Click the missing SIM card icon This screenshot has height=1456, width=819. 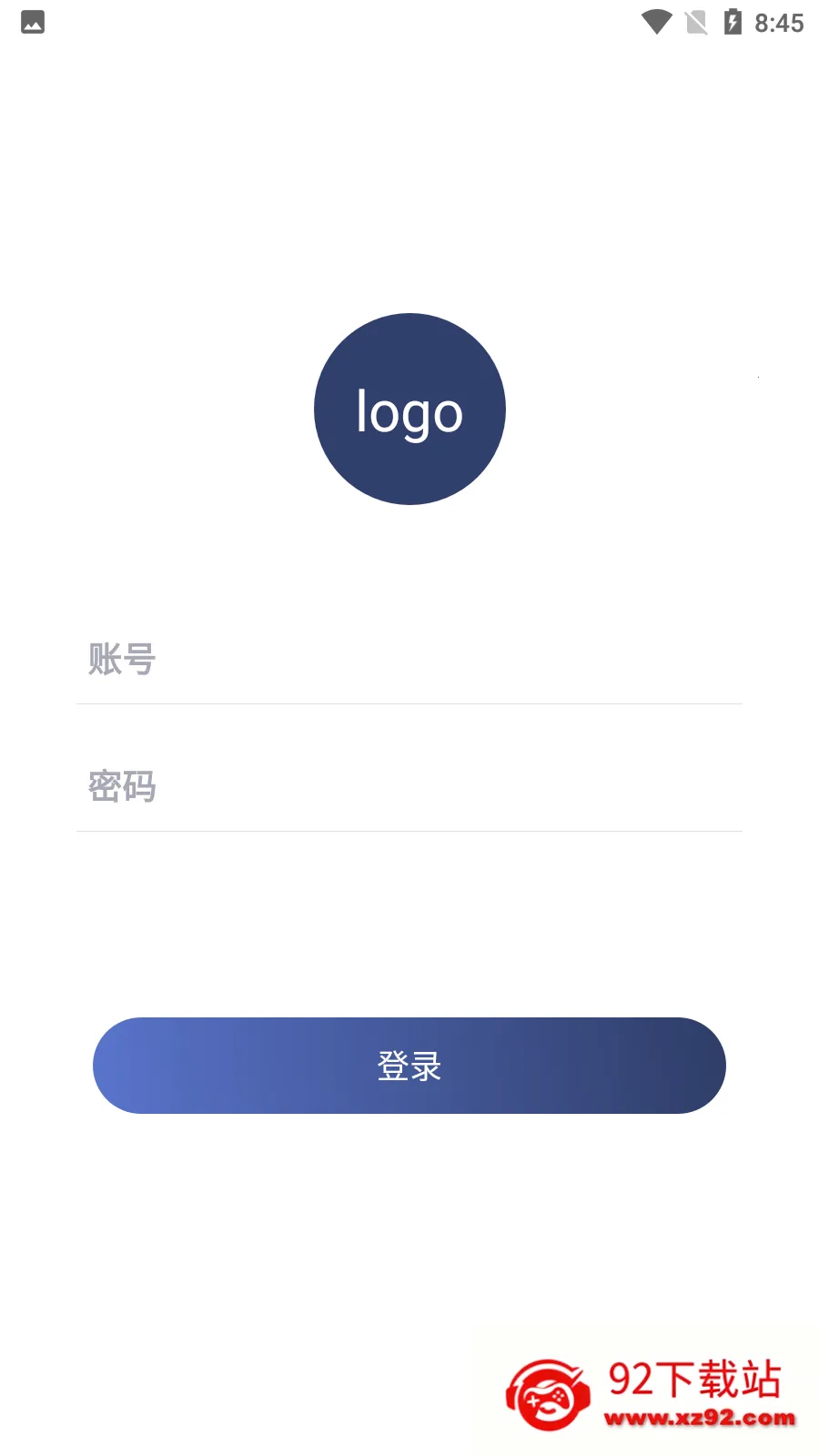pyautogui.click(x=696, y=23)
